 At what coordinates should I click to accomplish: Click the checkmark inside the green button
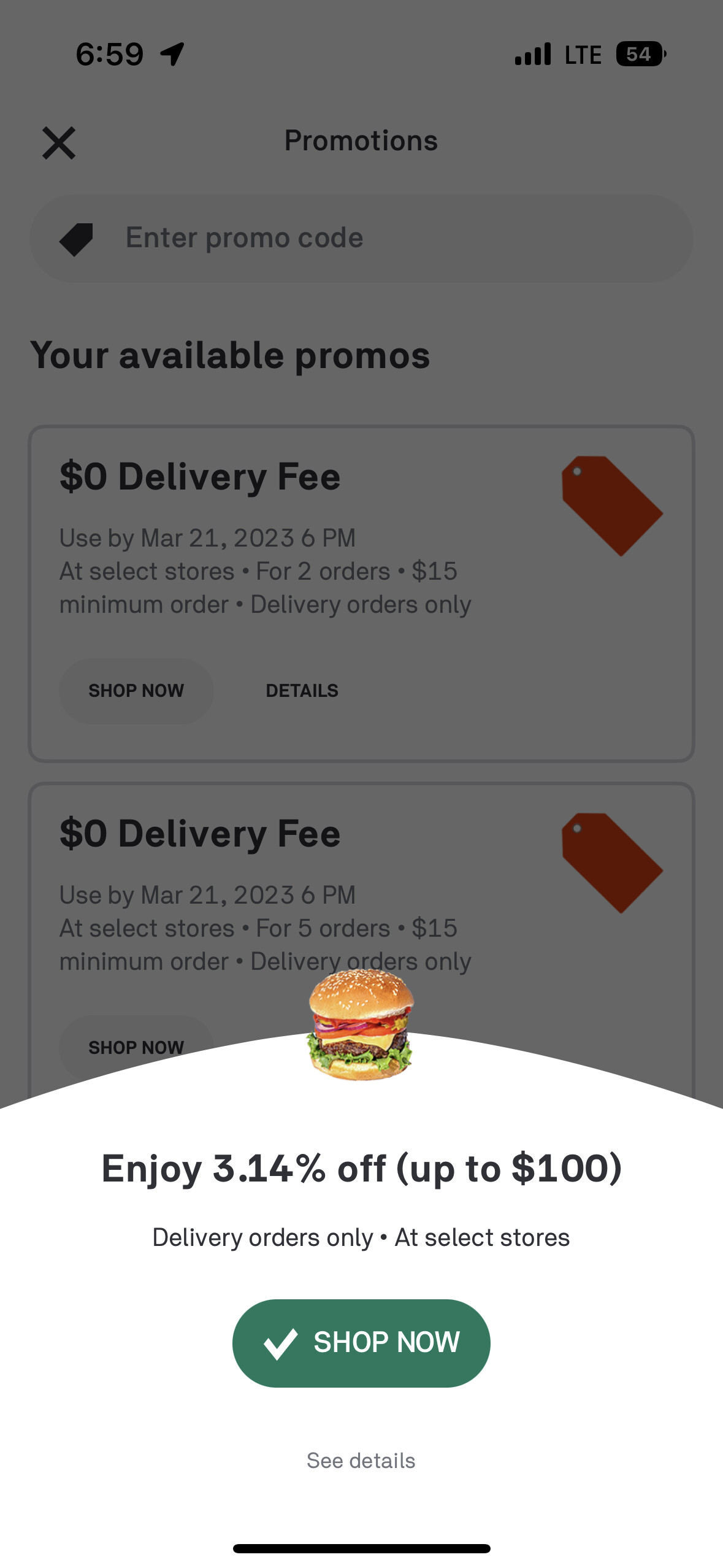tap(281, 1343)
